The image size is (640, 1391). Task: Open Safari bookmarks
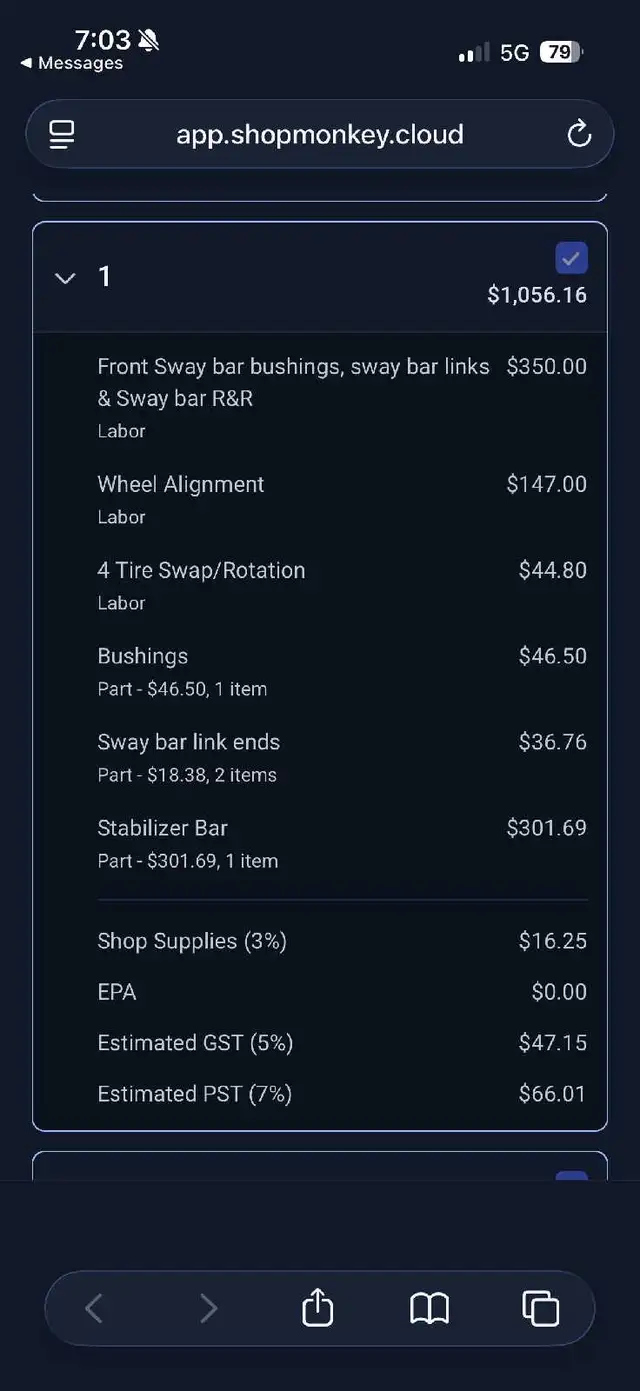429,1308
